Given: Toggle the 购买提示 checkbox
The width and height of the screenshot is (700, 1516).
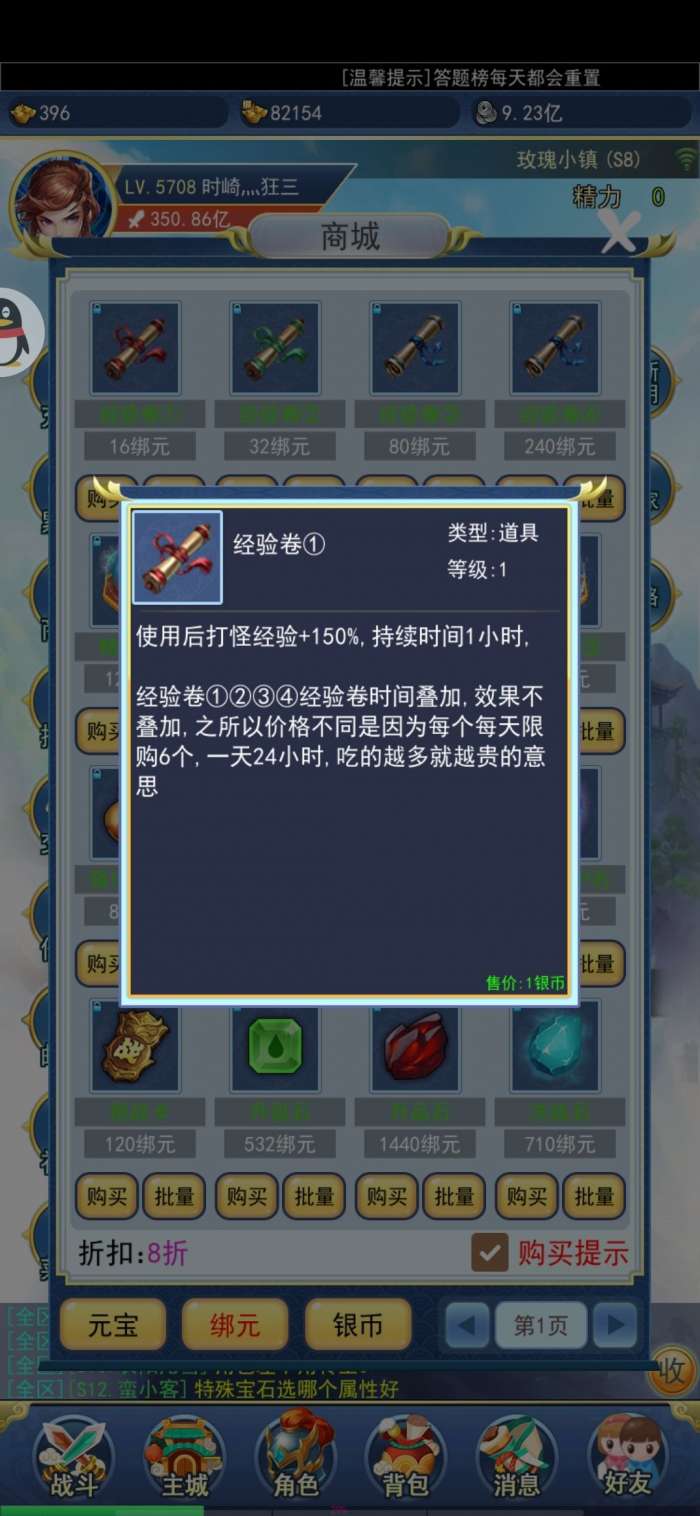Looking at the screenshot, I should pyautogui.click(x=490, y=1252).
